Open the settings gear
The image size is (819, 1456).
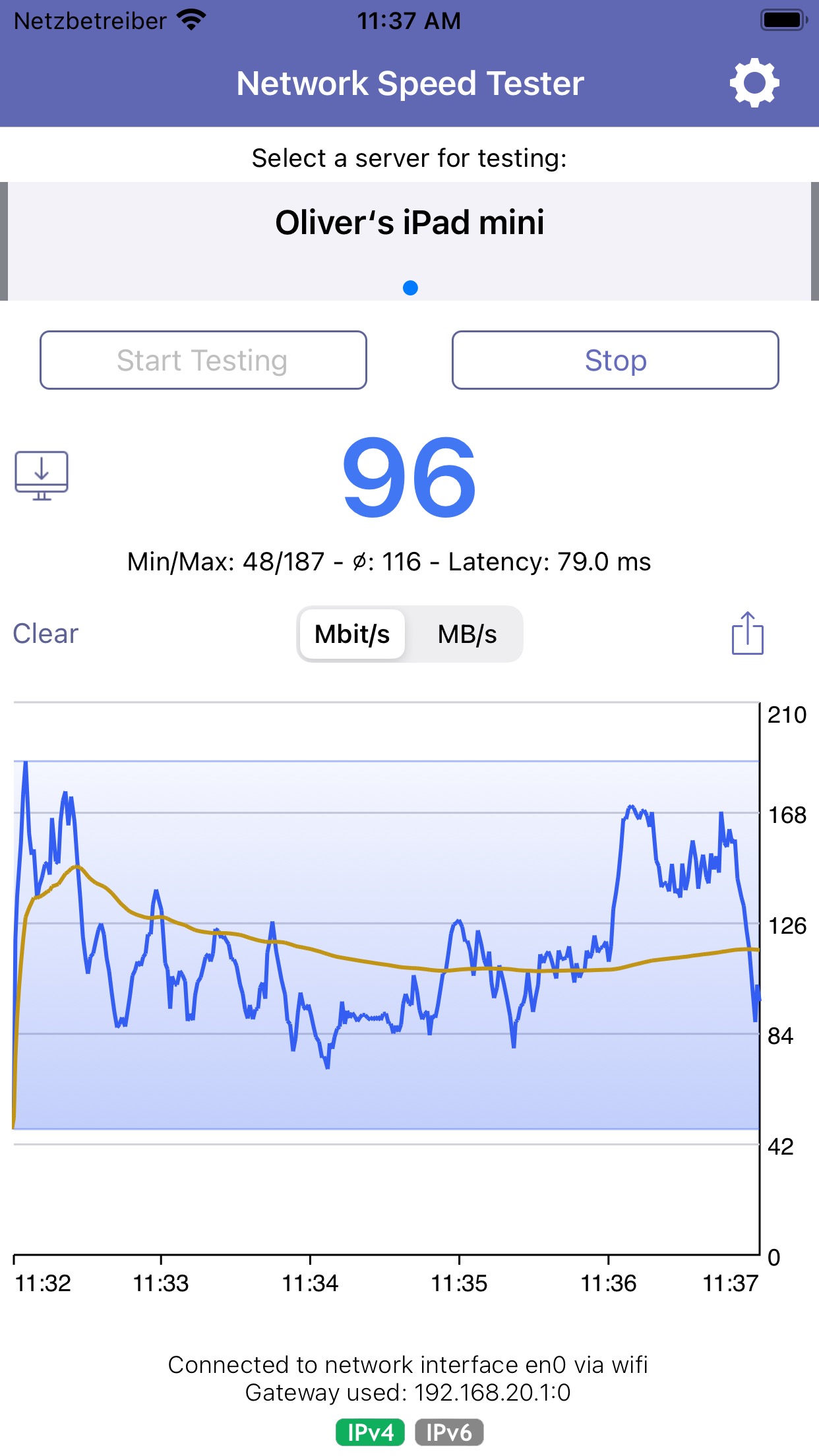coord(754,83)
